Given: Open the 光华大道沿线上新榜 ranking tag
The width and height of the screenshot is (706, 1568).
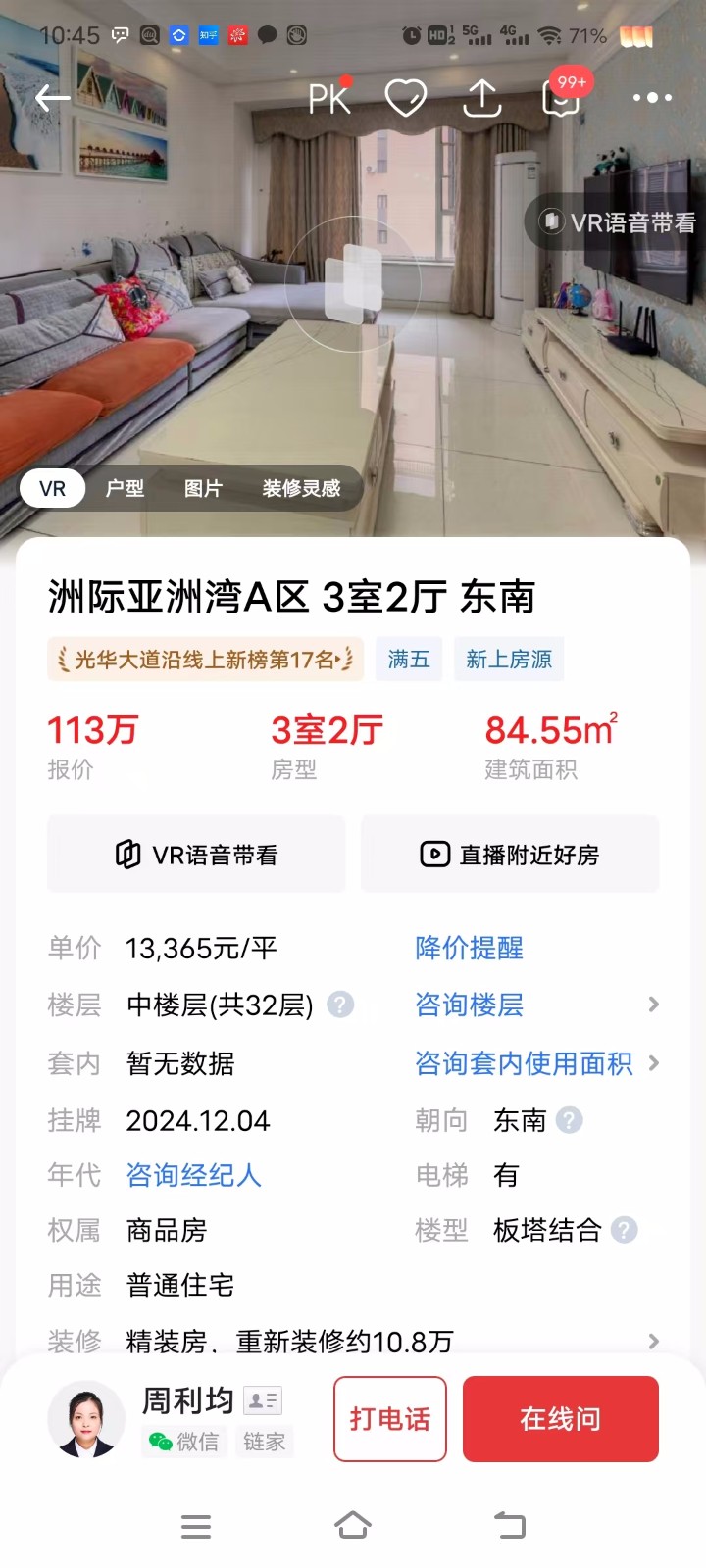Looking at the screenshot, I should (206, 660).
